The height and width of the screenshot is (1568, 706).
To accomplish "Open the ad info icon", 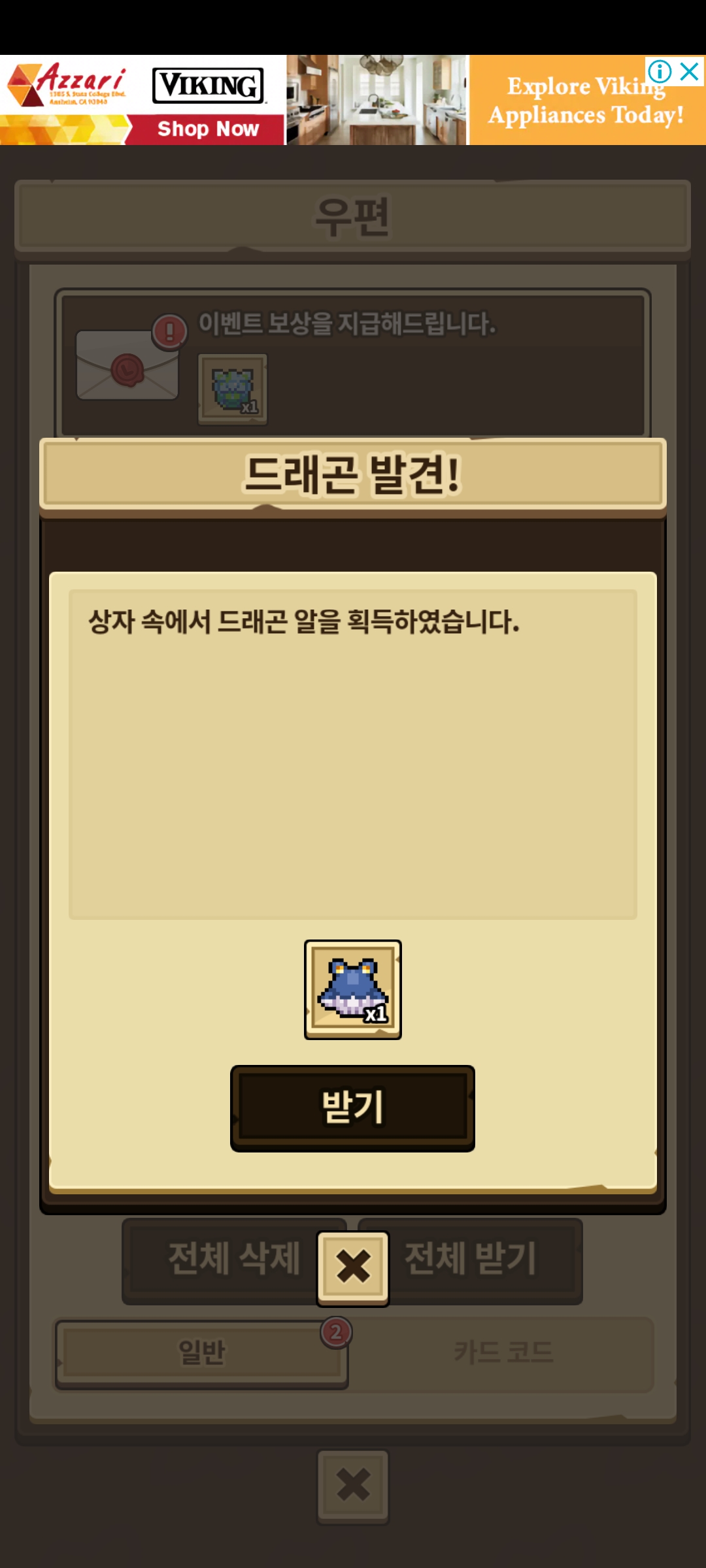I will (x=660, y=71).
